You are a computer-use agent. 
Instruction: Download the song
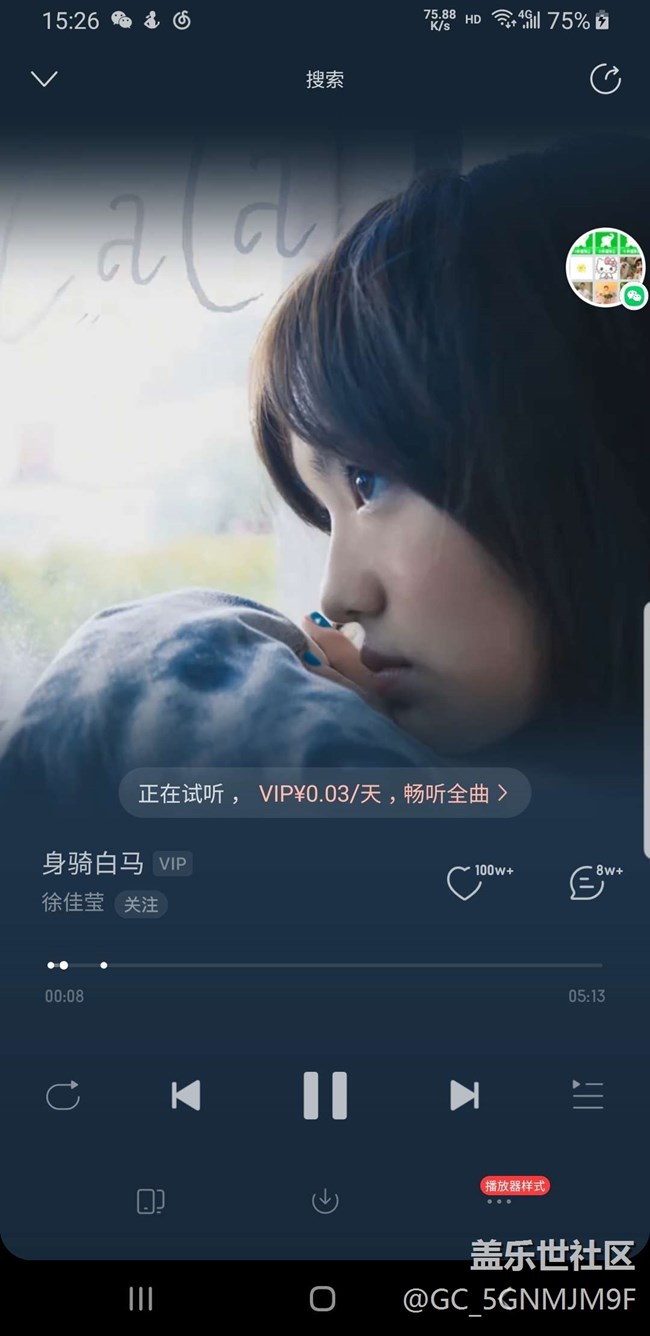click(325, 1201)
